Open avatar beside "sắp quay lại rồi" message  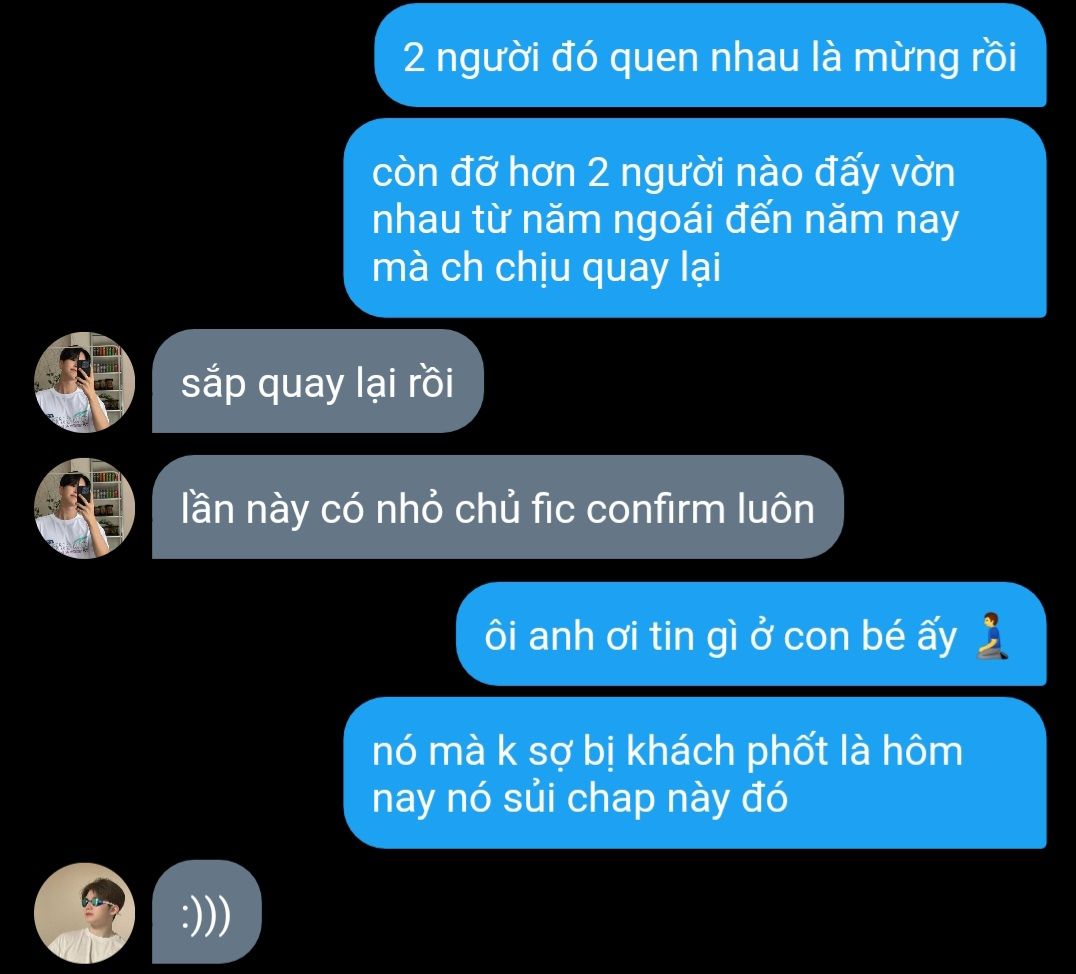(x=85, y=382)
